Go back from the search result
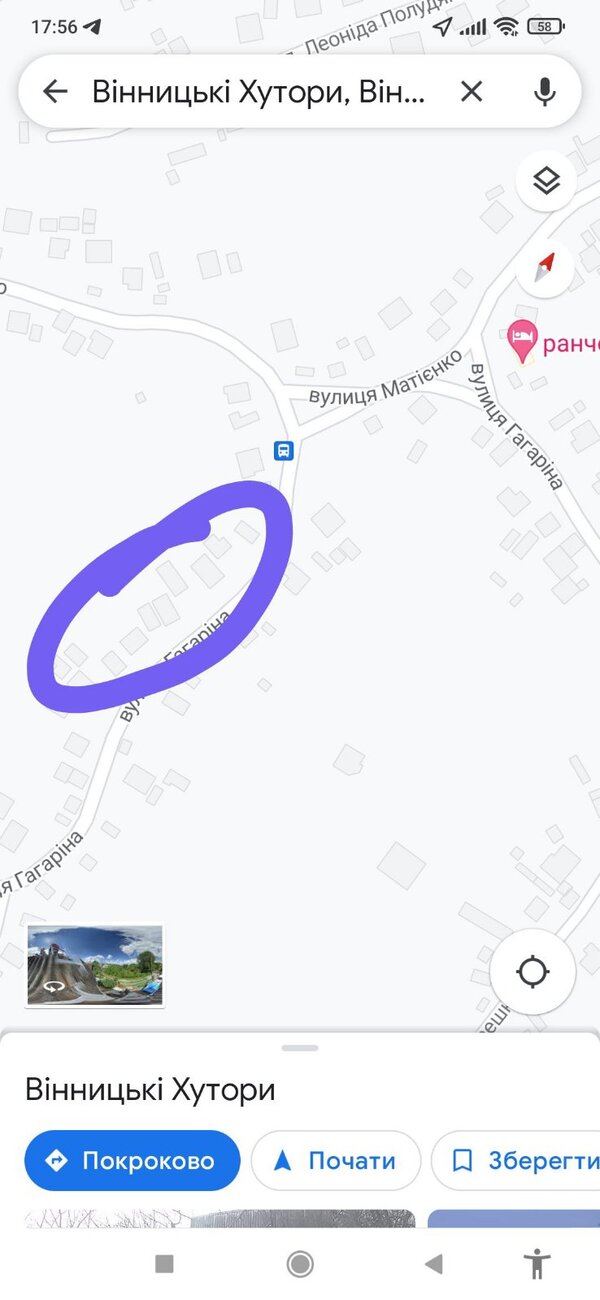 (x=55, y=92)
